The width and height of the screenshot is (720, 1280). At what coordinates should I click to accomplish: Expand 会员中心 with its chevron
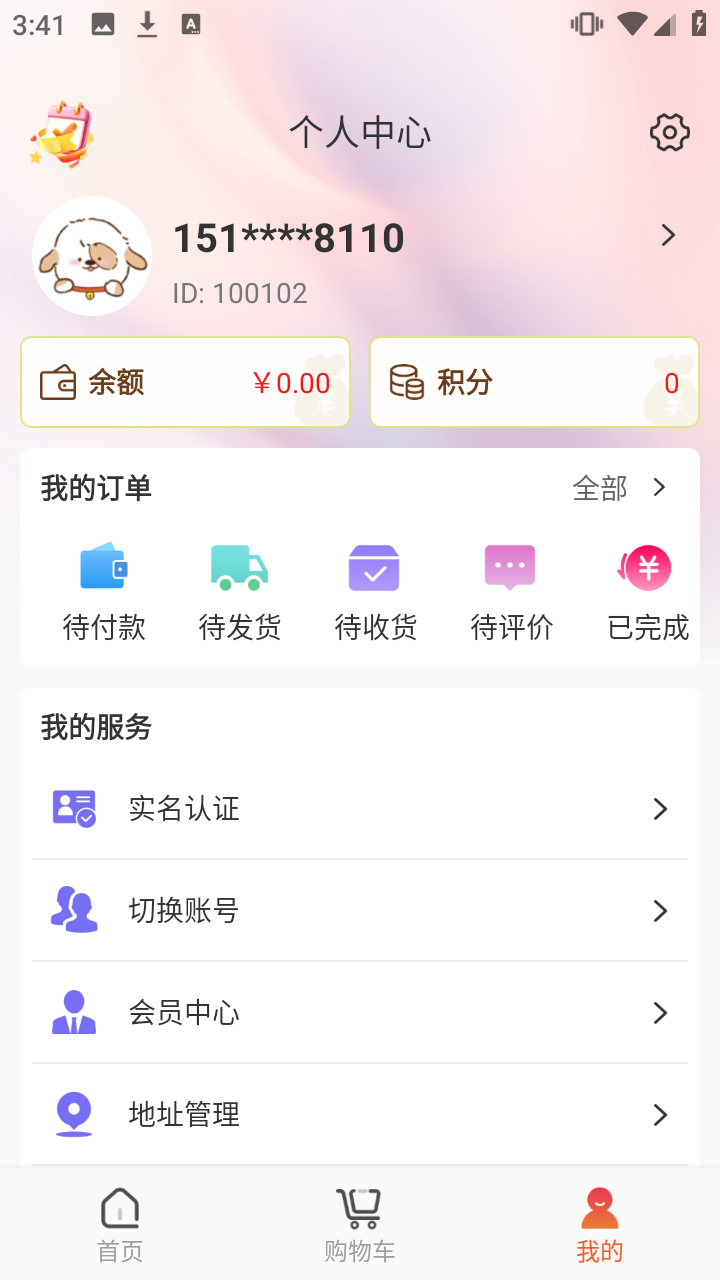(659, 1012)
